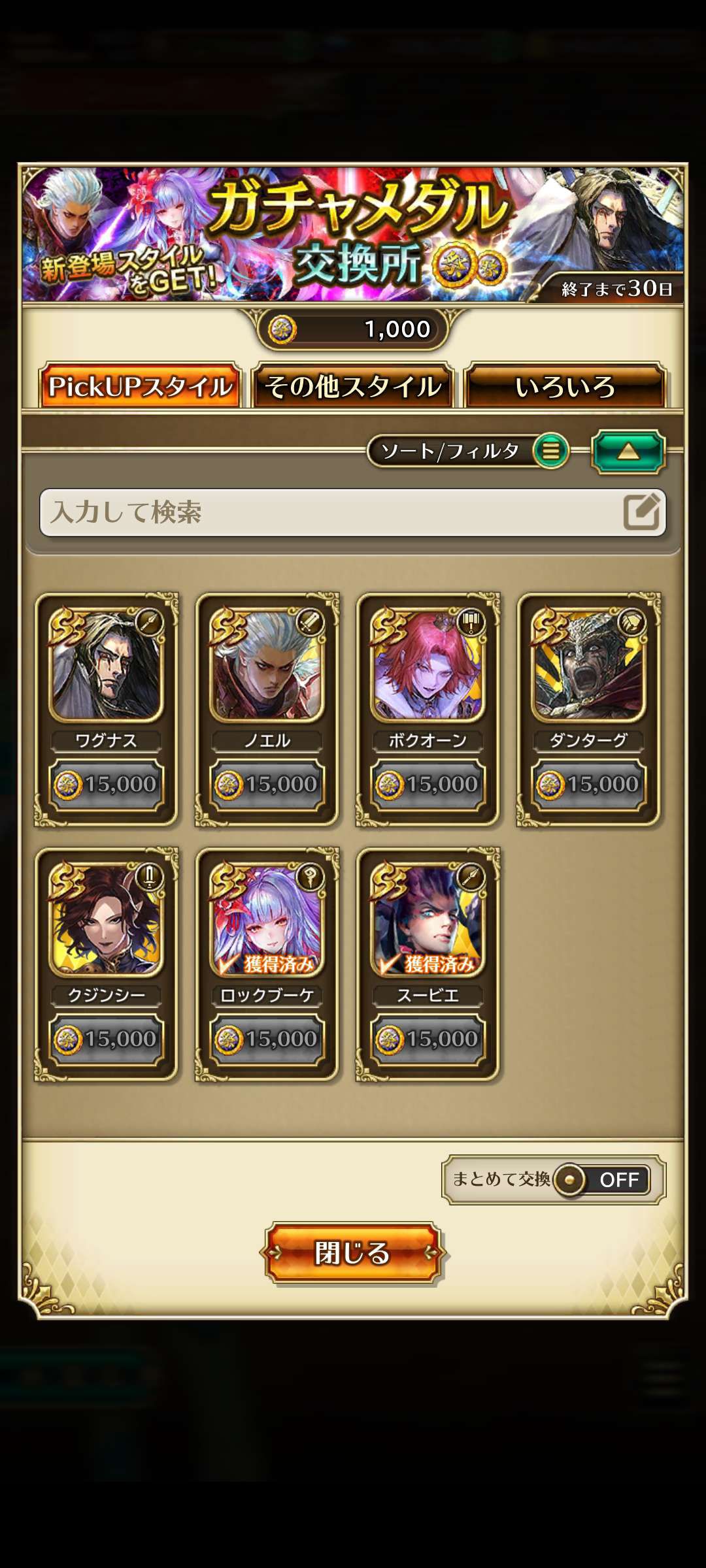Toggle the まとめて交換 switch on
Viewport: 706px width, 1568px height.
[x=601, y=1179]
